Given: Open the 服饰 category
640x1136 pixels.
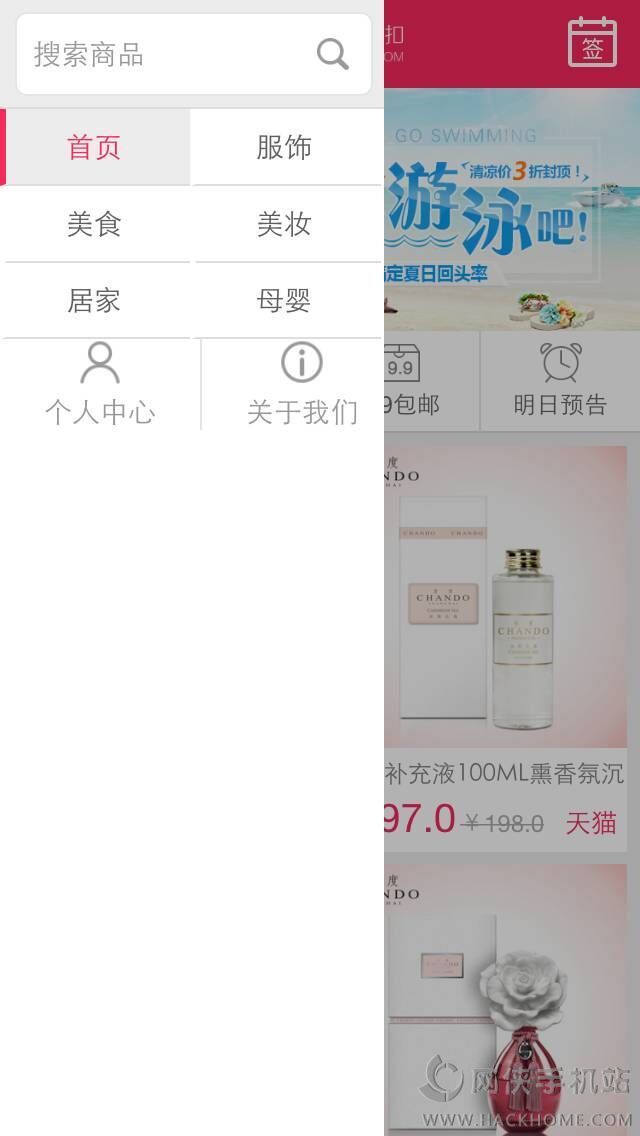Looking at the screenshot, I should (285, 147).
